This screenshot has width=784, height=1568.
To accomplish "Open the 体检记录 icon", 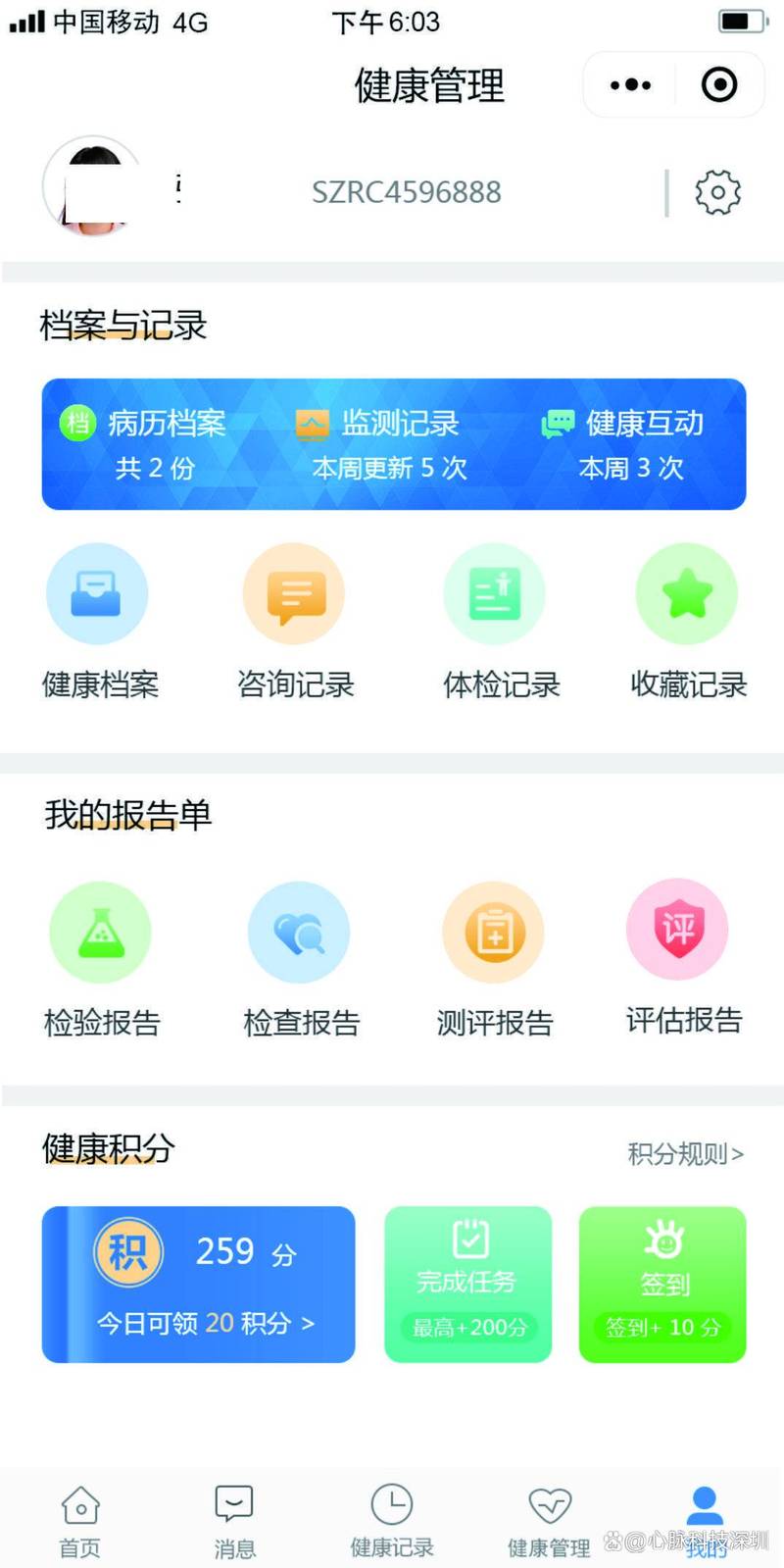I will click(493, 593).
